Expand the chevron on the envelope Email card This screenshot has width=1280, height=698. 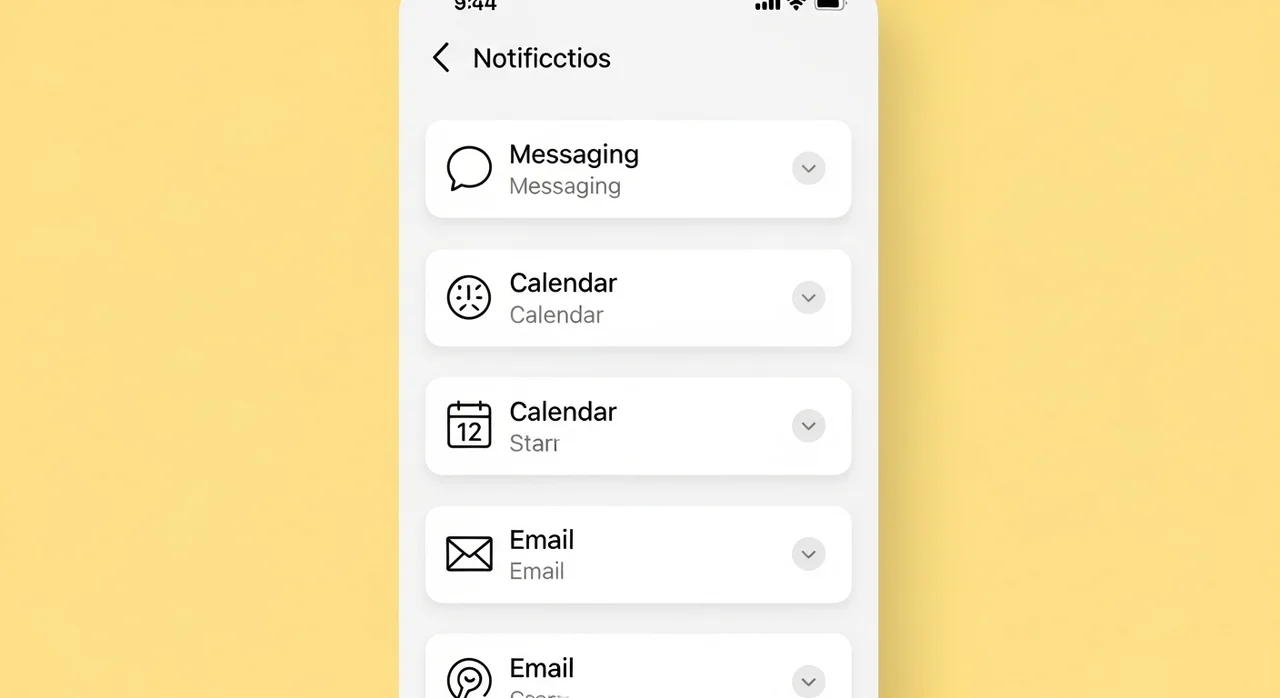[808, 554]
